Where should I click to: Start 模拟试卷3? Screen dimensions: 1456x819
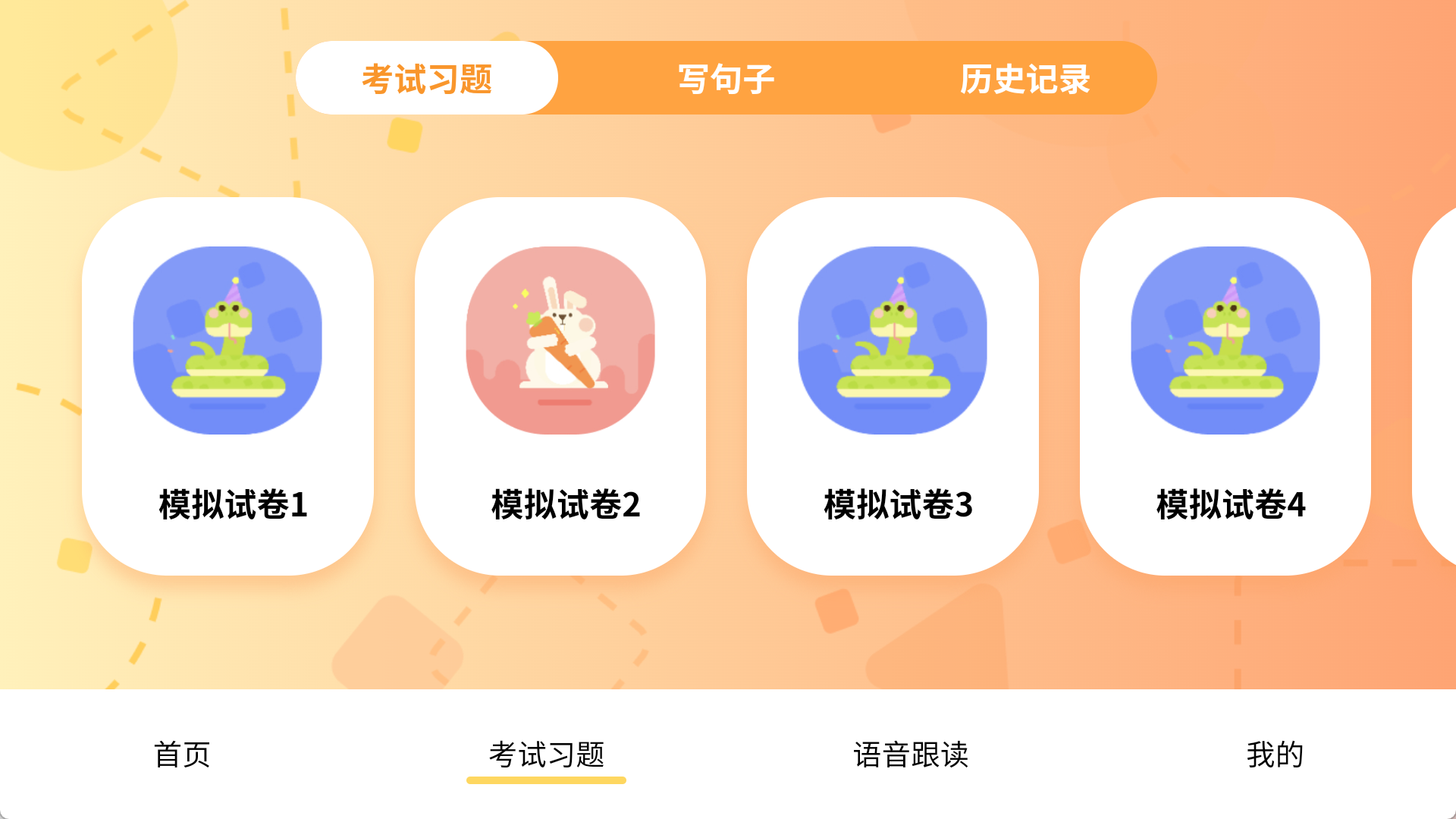893,385
